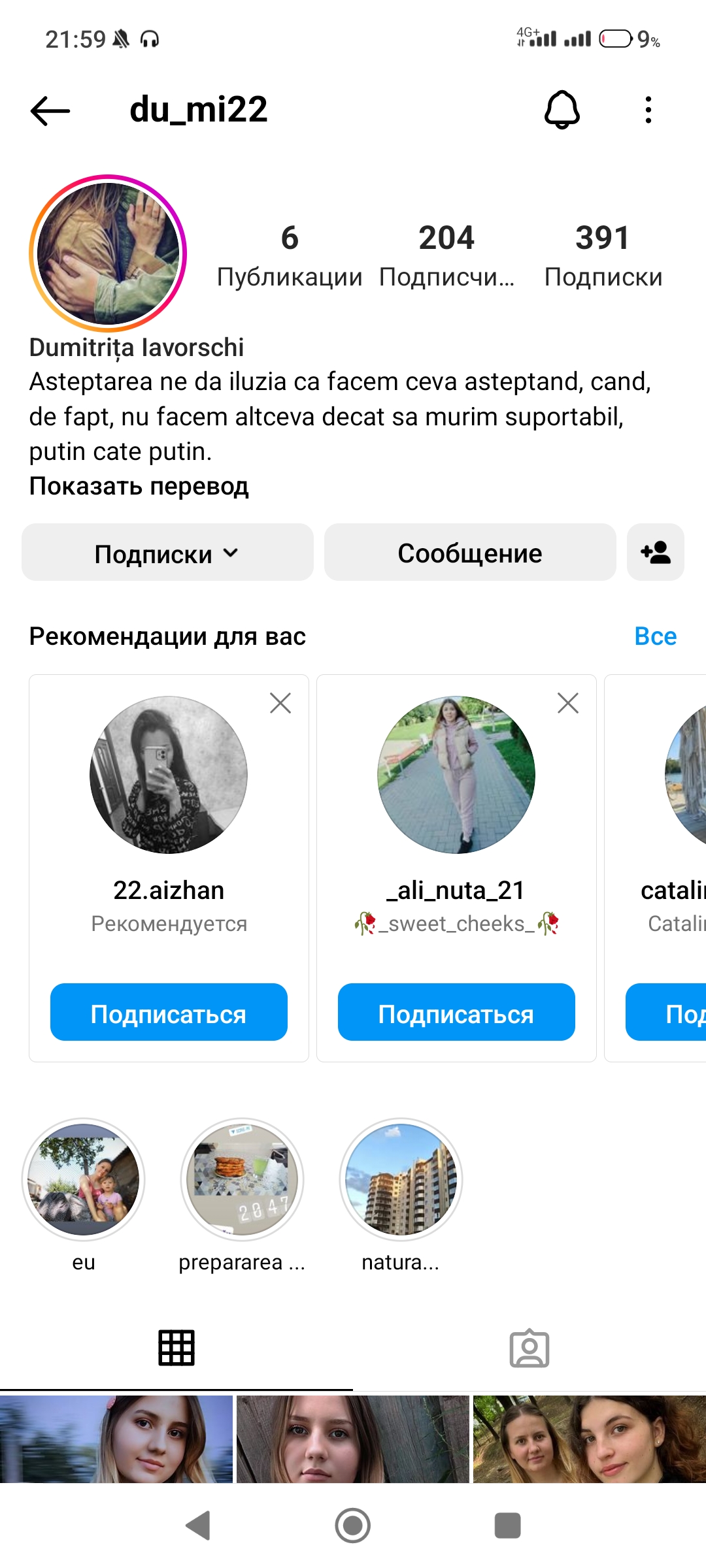Dismiss the 22.aizhan suggestion card
This screenshot has width=706, height=1568.
(280, 703)
